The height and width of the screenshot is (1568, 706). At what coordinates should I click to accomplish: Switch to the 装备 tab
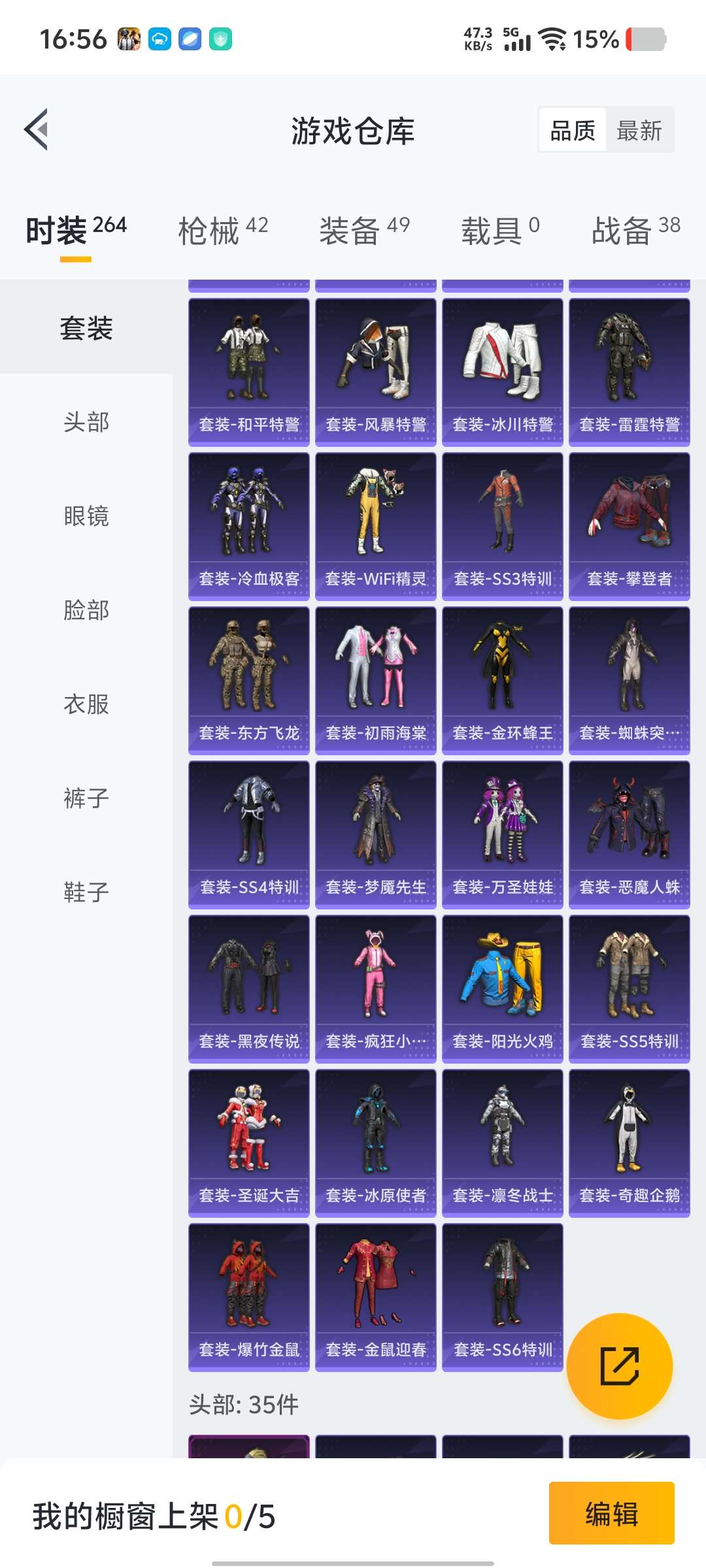pos(365,230)
